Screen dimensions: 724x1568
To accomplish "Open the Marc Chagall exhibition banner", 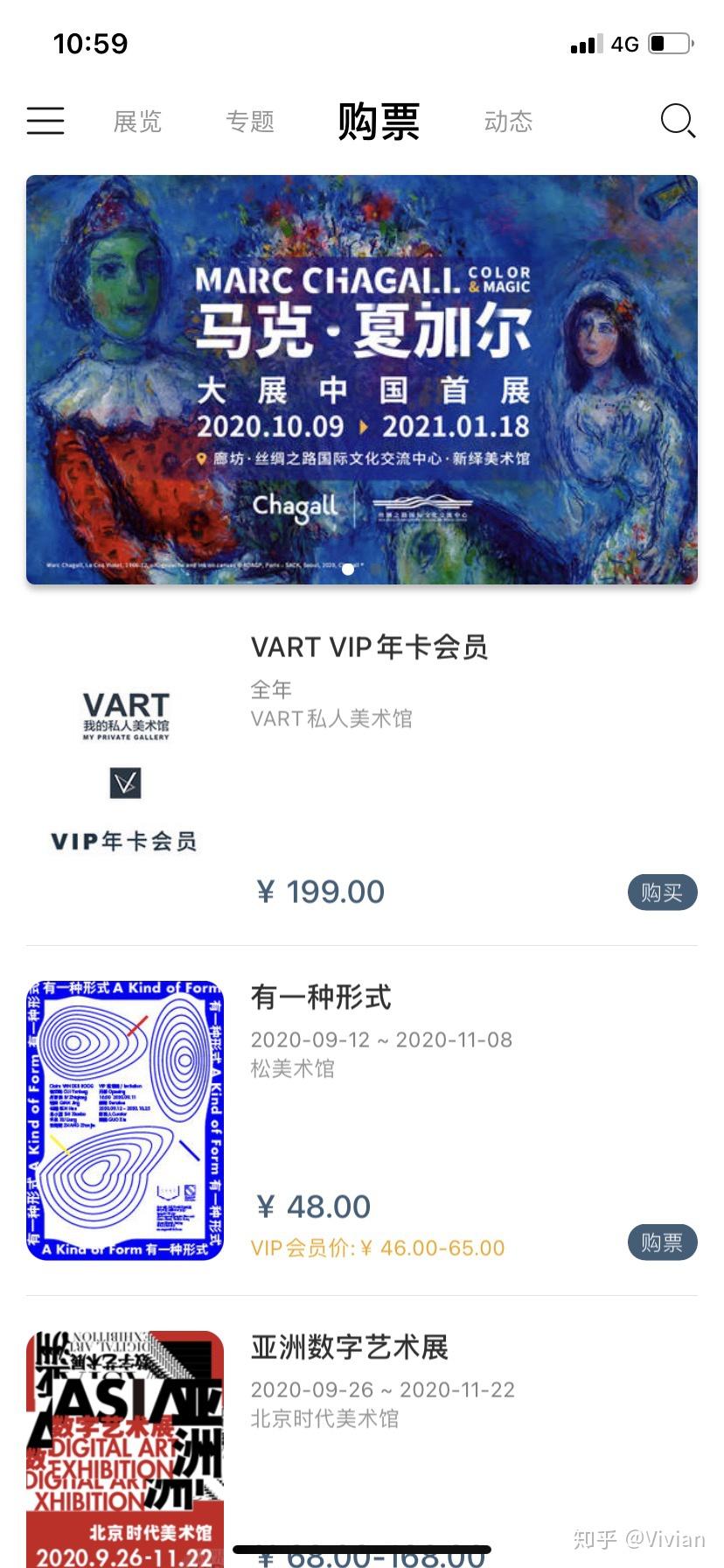I will 362,380.
